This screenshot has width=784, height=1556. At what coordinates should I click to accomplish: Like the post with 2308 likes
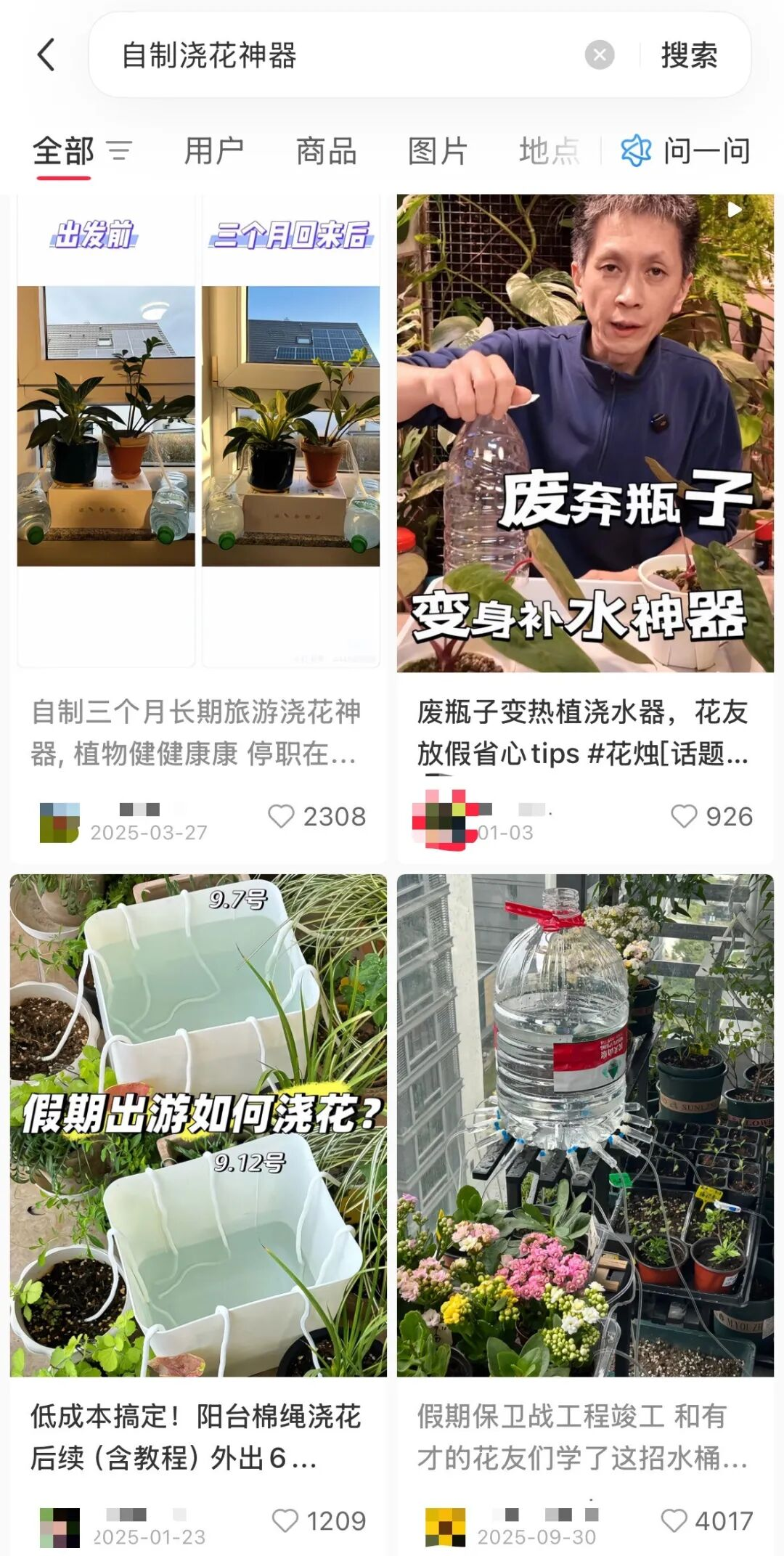pyautogui.click(x=282, y=816)
